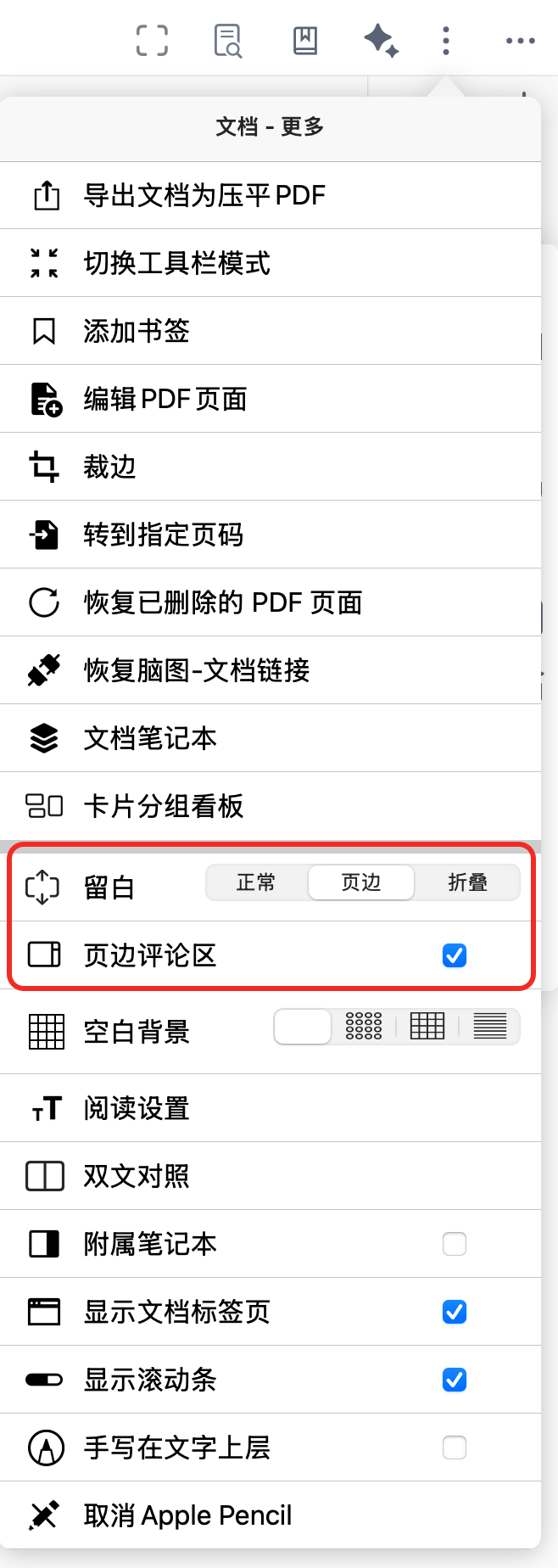Viewport: 558px width, 1568px height.
Task: Switch 留白 margin to 折叠
Action: pyautogui.click(x=467, y=882)
